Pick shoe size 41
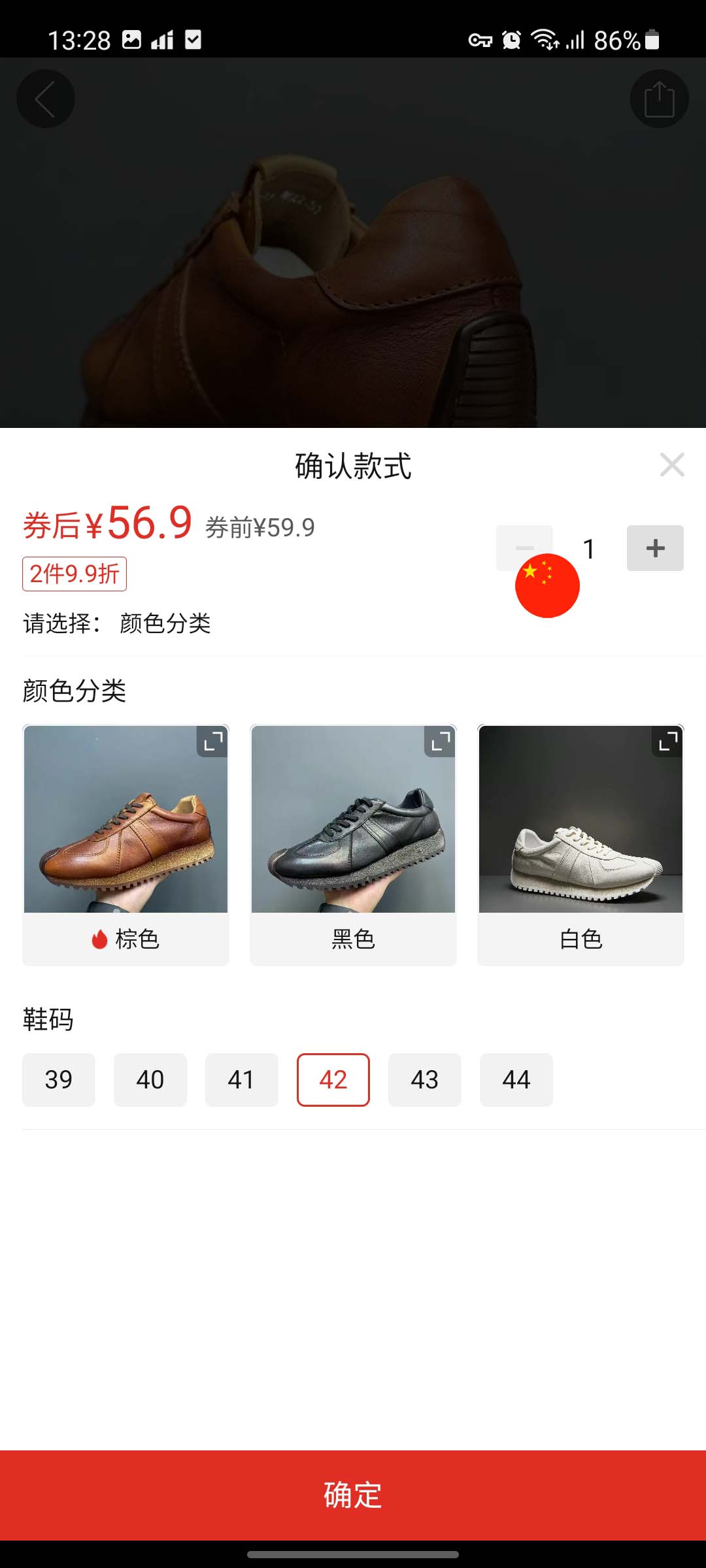 pos(242,1080)
